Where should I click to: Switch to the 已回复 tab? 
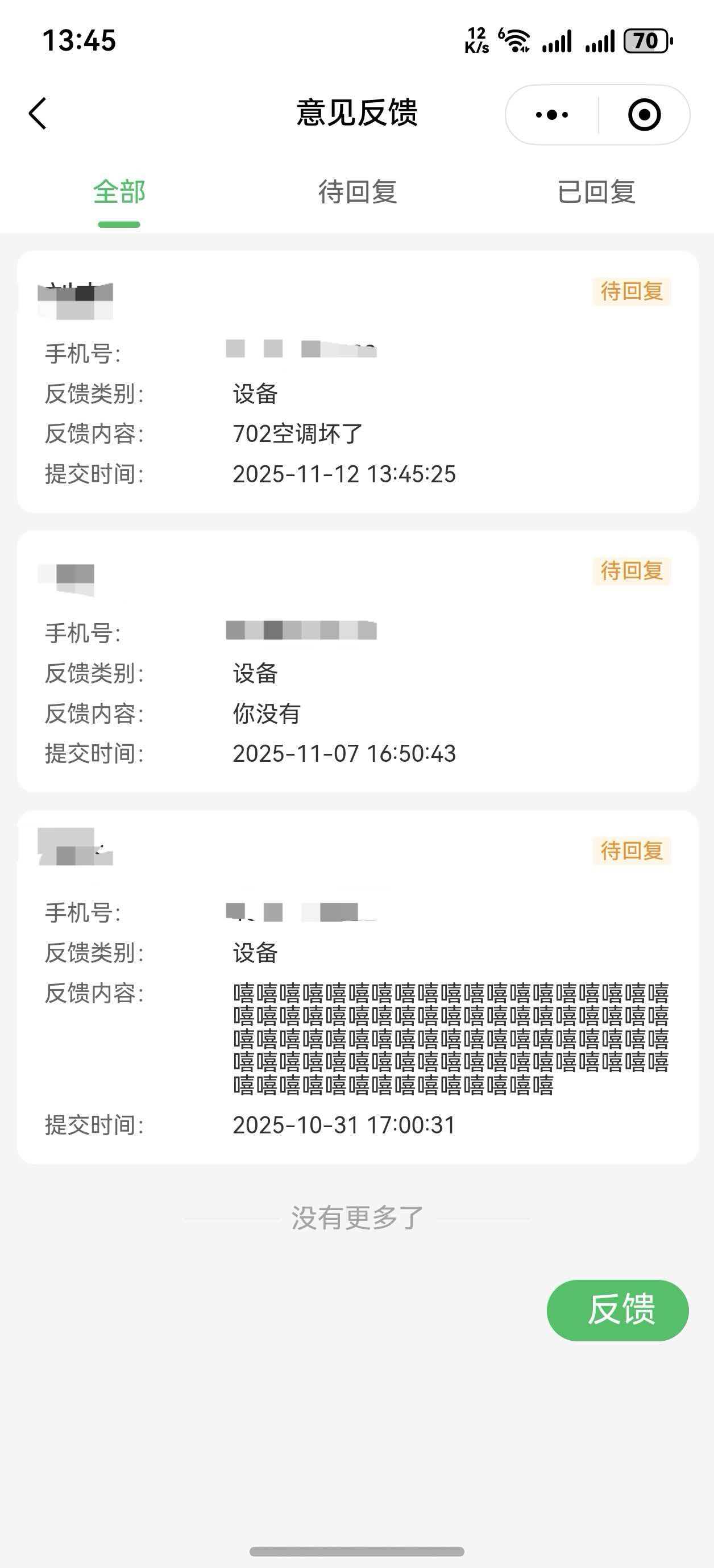coord(596,193)
